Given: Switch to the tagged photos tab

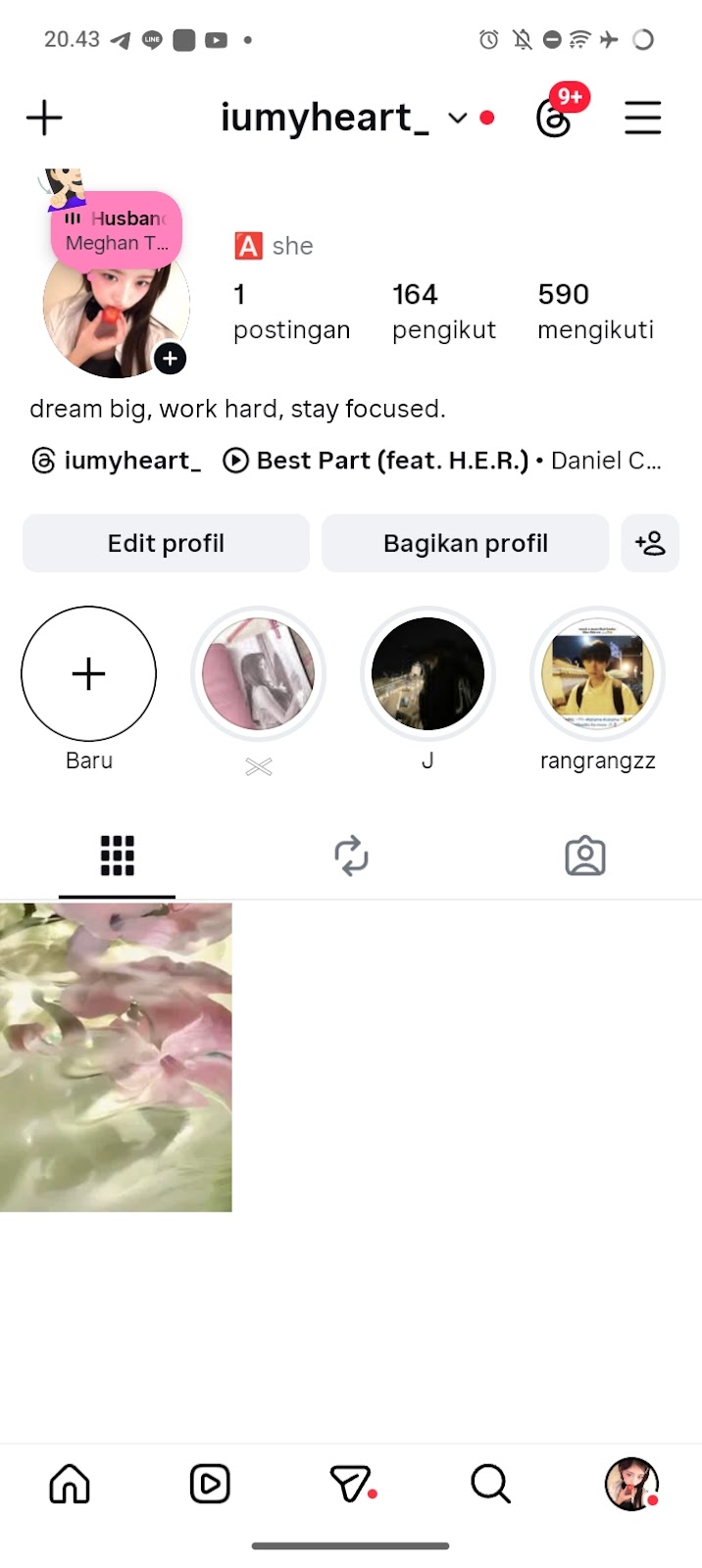Looking at the screenshot, I should [x=585, y=856].
